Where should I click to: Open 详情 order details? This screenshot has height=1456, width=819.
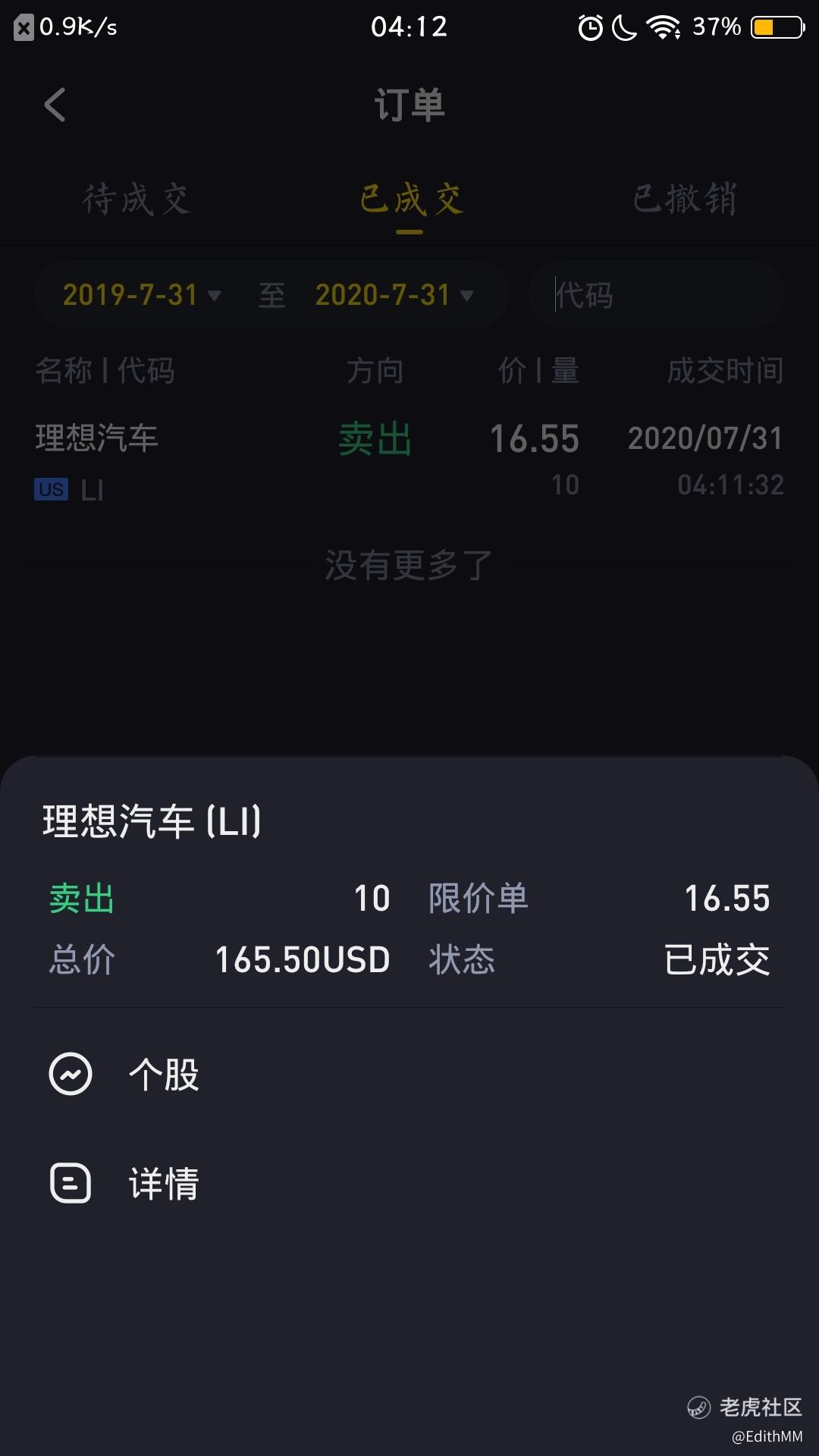pyautogui.click(x=163, y=1183)
